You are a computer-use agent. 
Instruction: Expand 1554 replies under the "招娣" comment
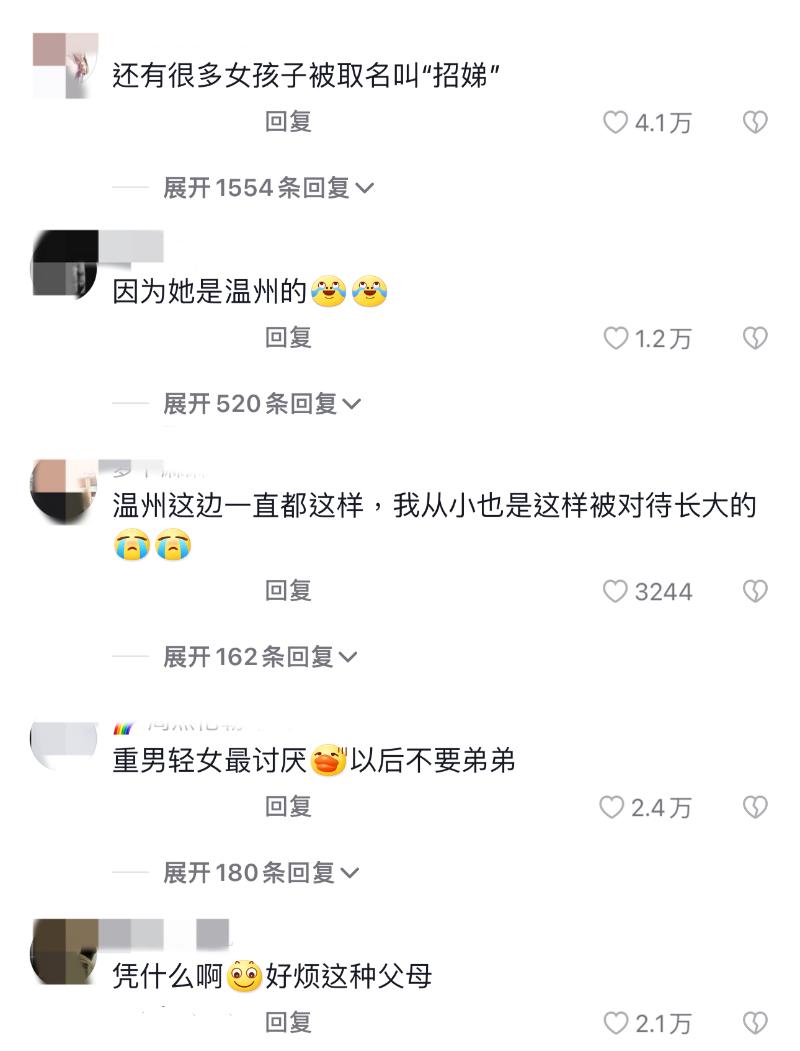coord(268,188)
